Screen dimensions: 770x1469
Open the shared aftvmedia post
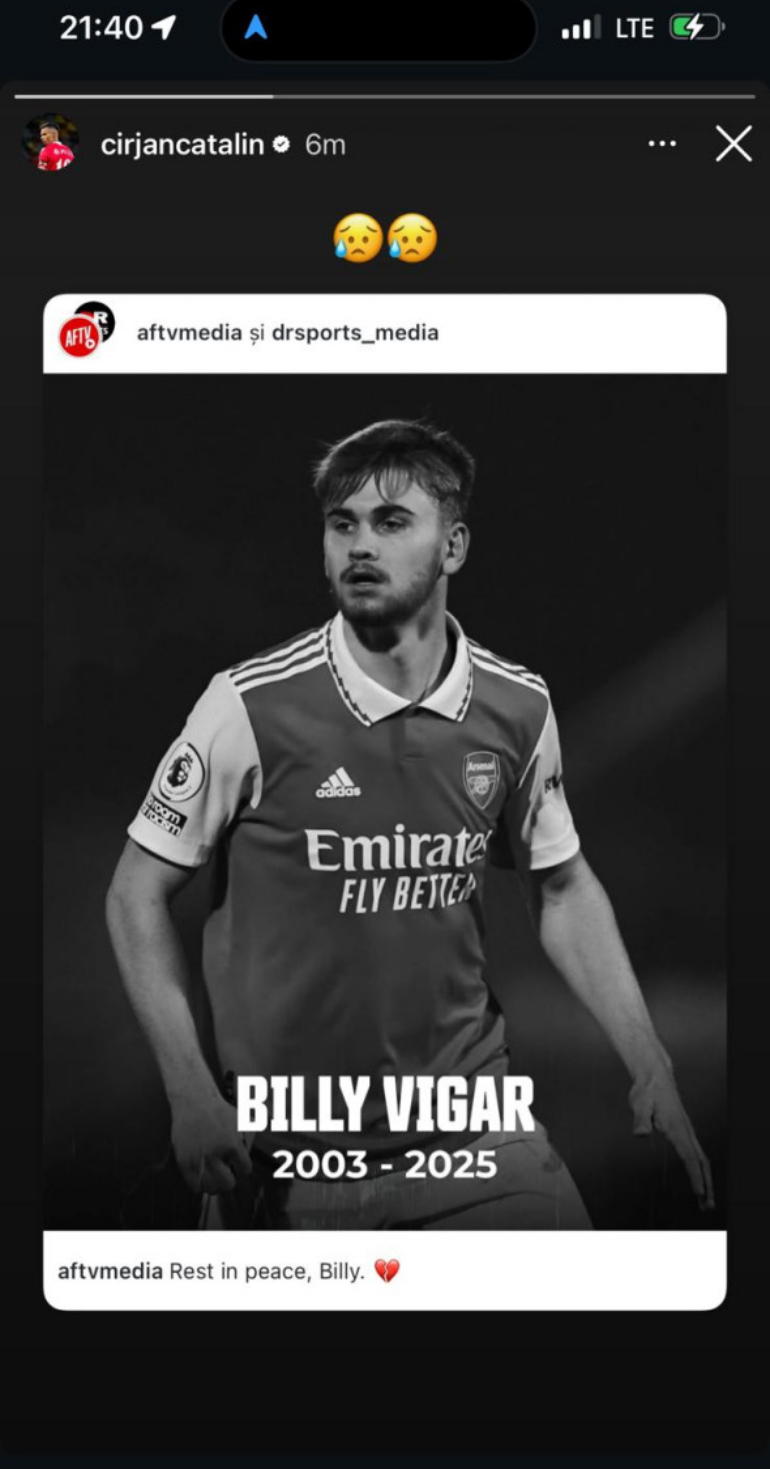(x=385, y=801)
